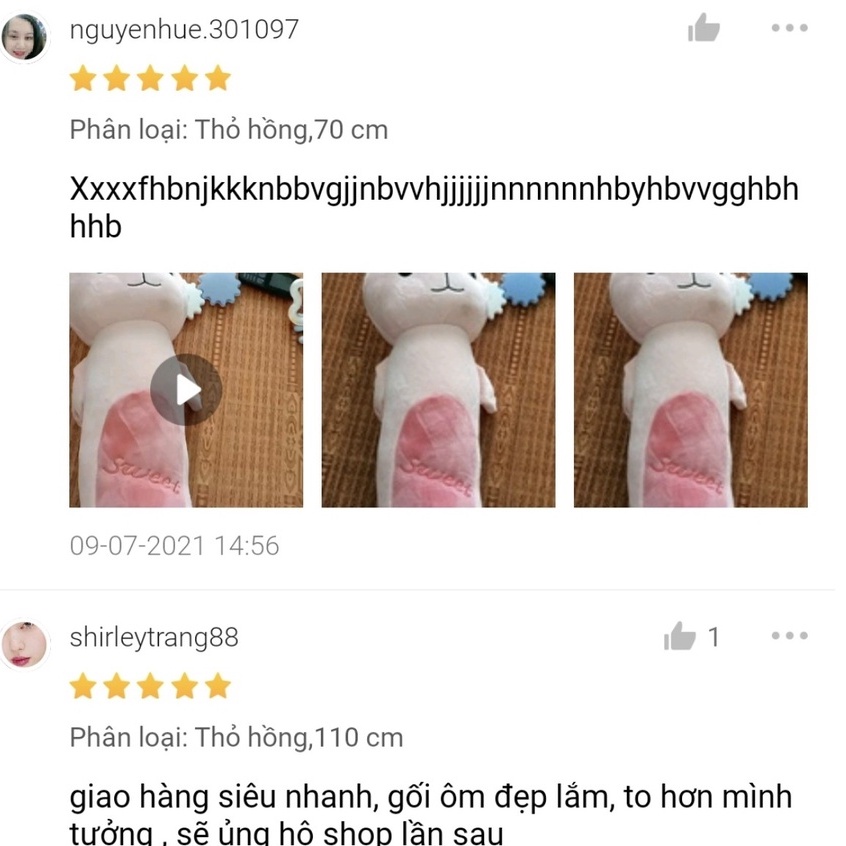Open nguyenhue.301097's profile avatar
The width and height of the screenshot is (846, 846).
24,38
